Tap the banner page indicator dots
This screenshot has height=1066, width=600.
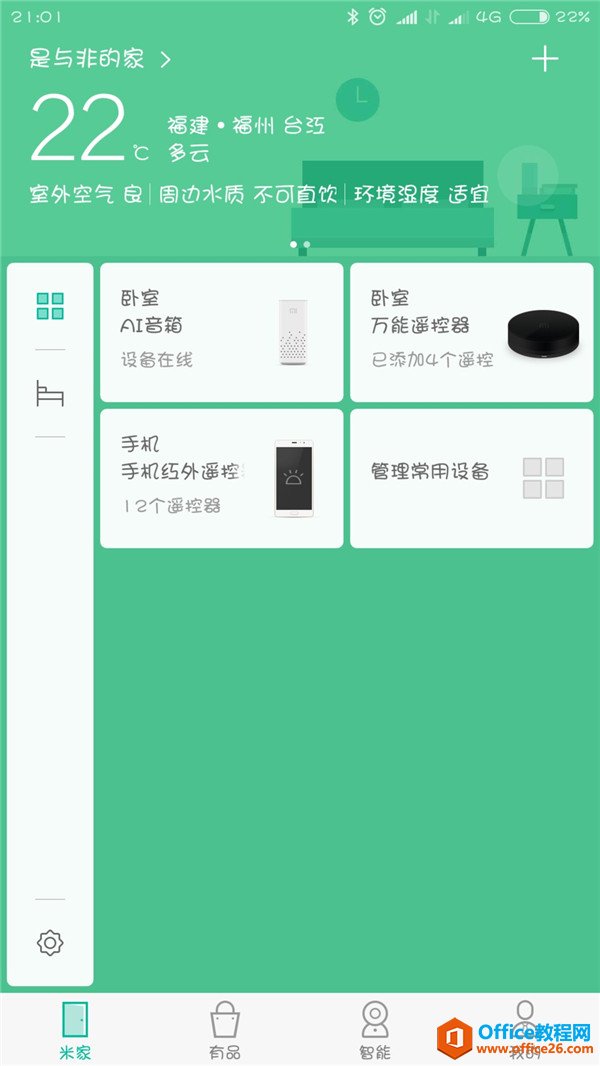click(300, 244)
